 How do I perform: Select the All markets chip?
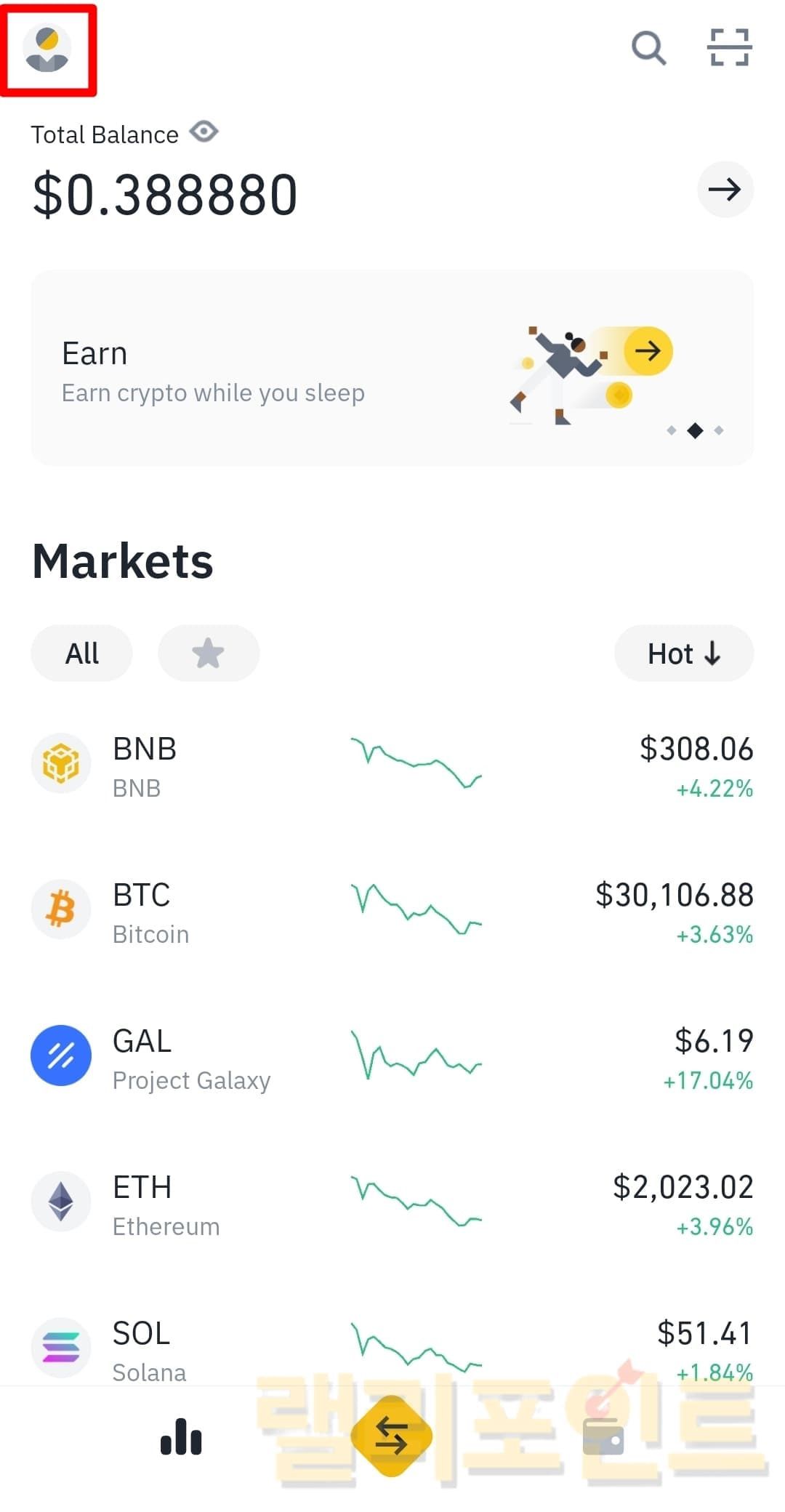pos(81,654)
